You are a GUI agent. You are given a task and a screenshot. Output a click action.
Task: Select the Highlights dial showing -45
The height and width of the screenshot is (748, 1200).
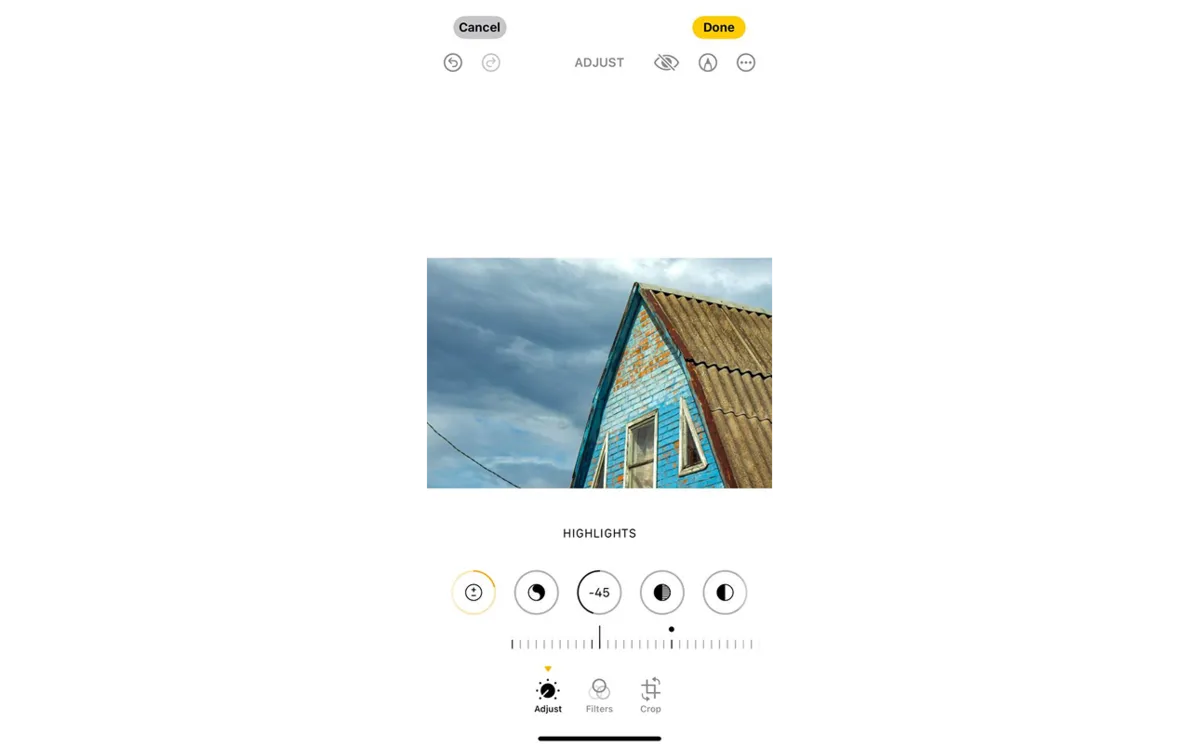599,593
